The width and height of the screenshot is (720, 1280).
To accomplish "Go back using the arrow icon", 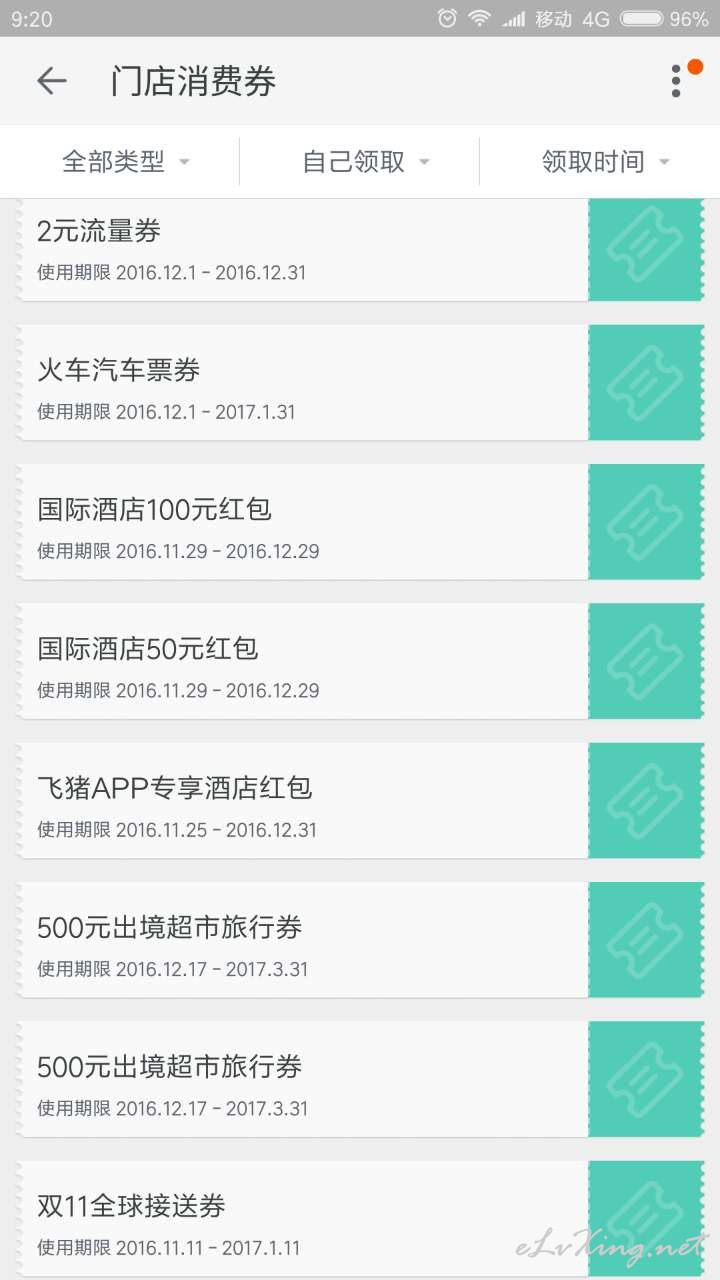I will pos(51,81).
